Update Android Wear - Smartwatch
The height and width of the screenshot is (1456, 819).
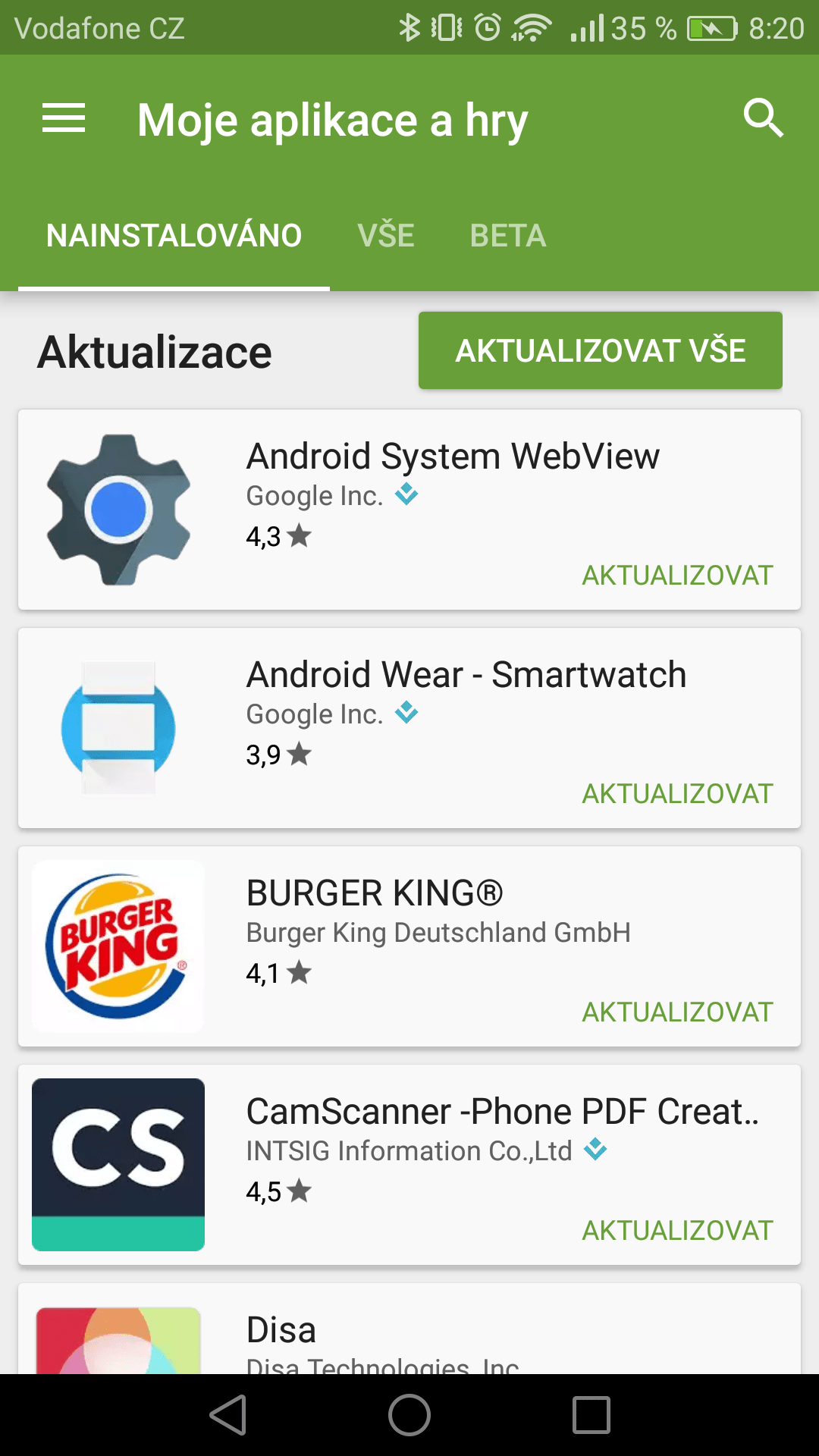(x=677, y=794)
